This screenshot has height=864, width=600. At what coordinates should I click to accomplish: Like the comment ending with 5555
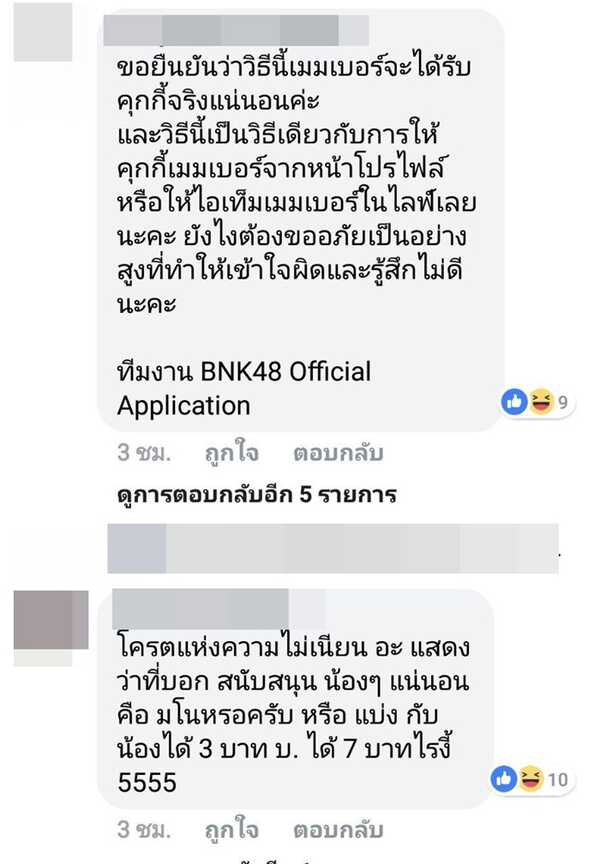[x=229, y=830]
